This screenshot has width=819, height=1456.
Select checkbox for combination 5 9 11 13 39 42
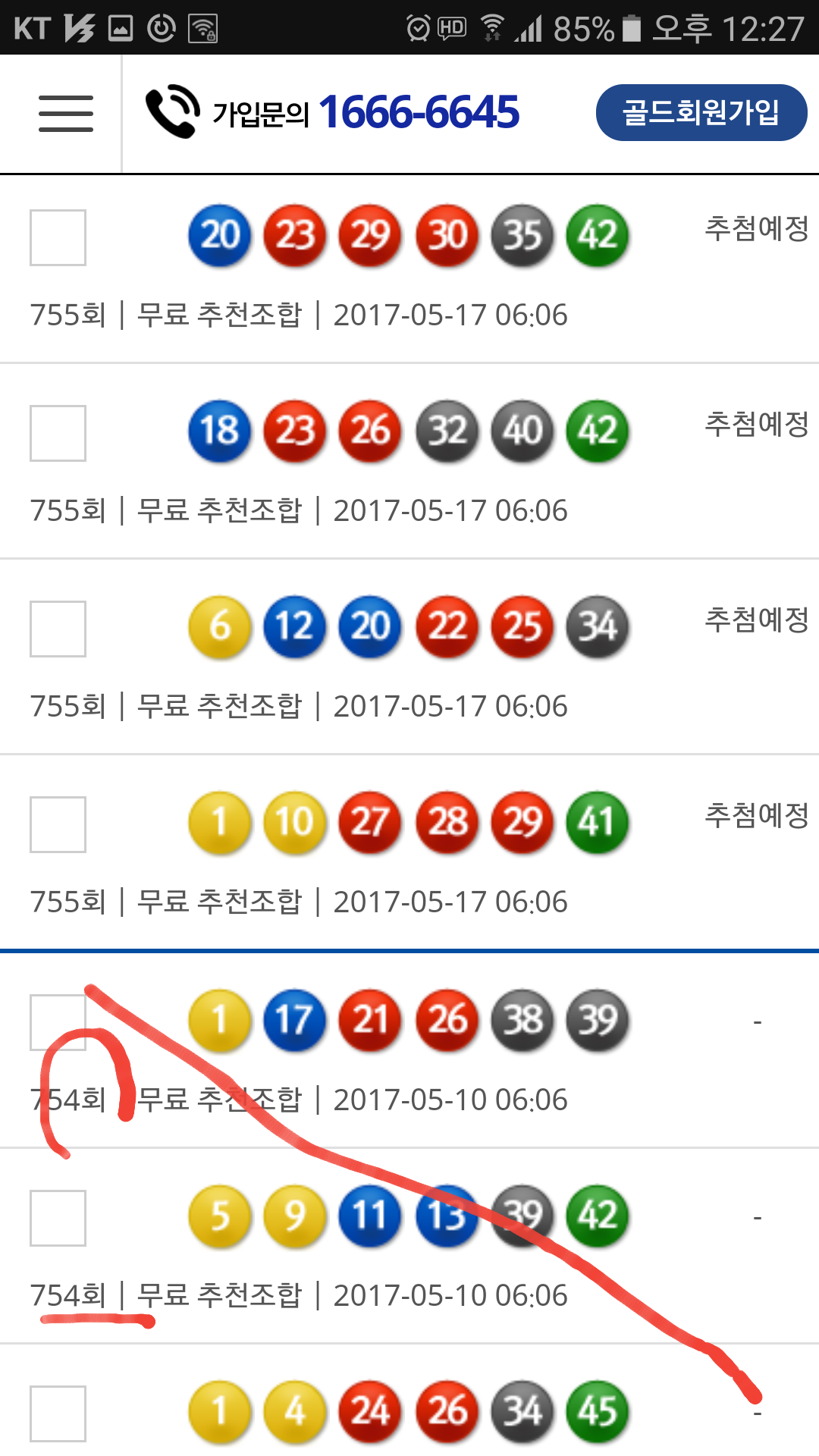(58, 1218)
